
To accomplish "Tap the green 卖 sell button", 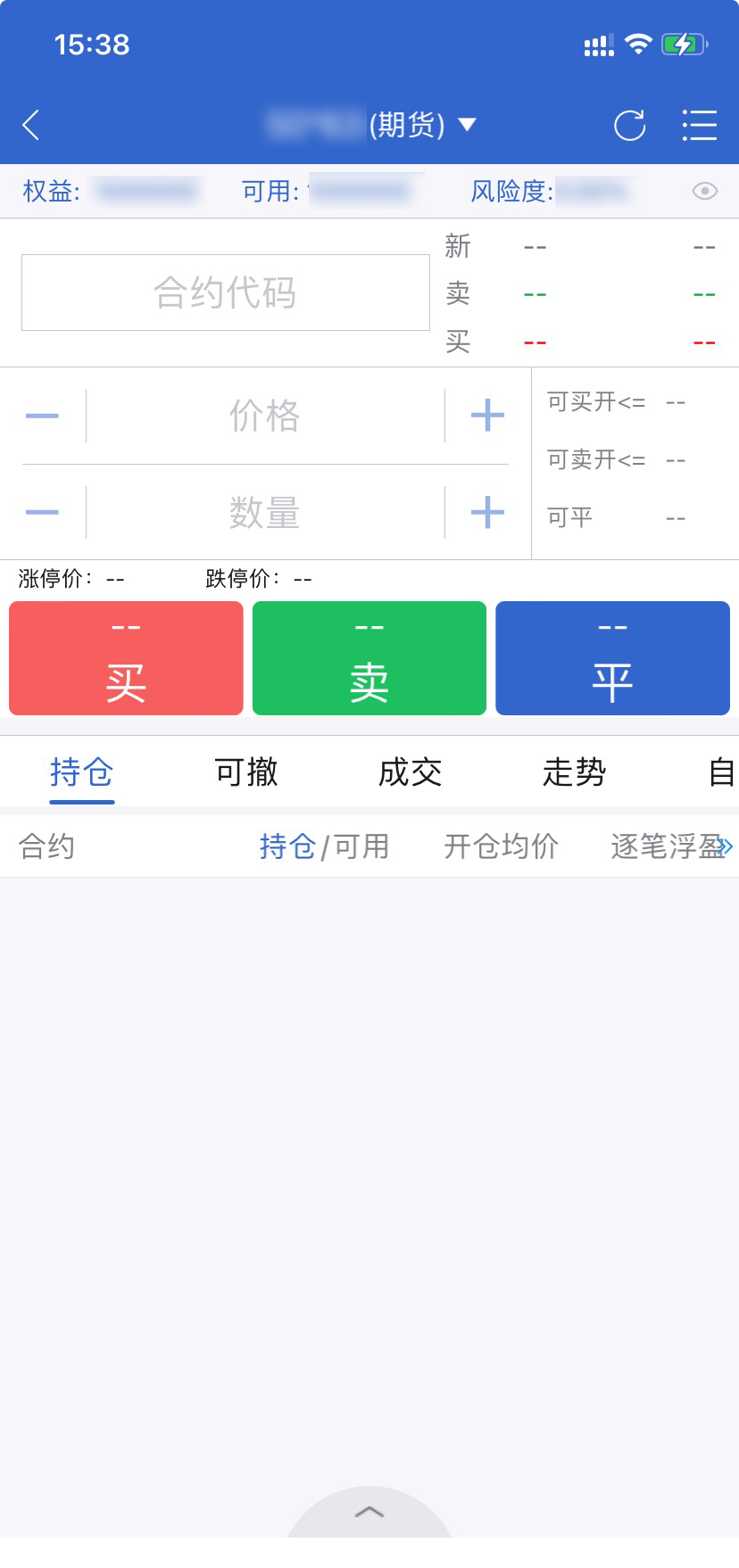I will pos(369,658).
